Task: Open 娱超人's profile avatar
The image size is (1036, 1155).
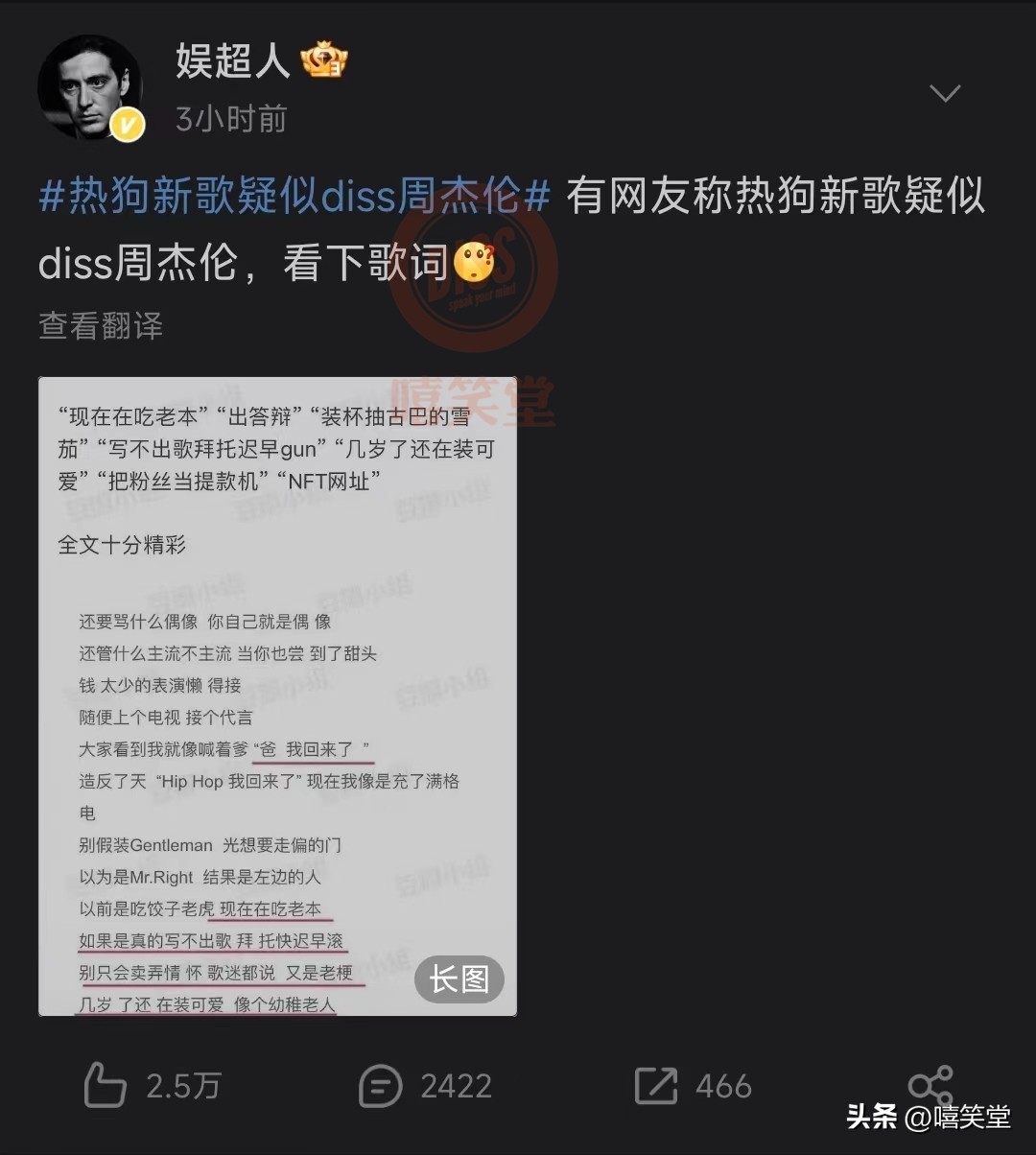Action: 90,87
